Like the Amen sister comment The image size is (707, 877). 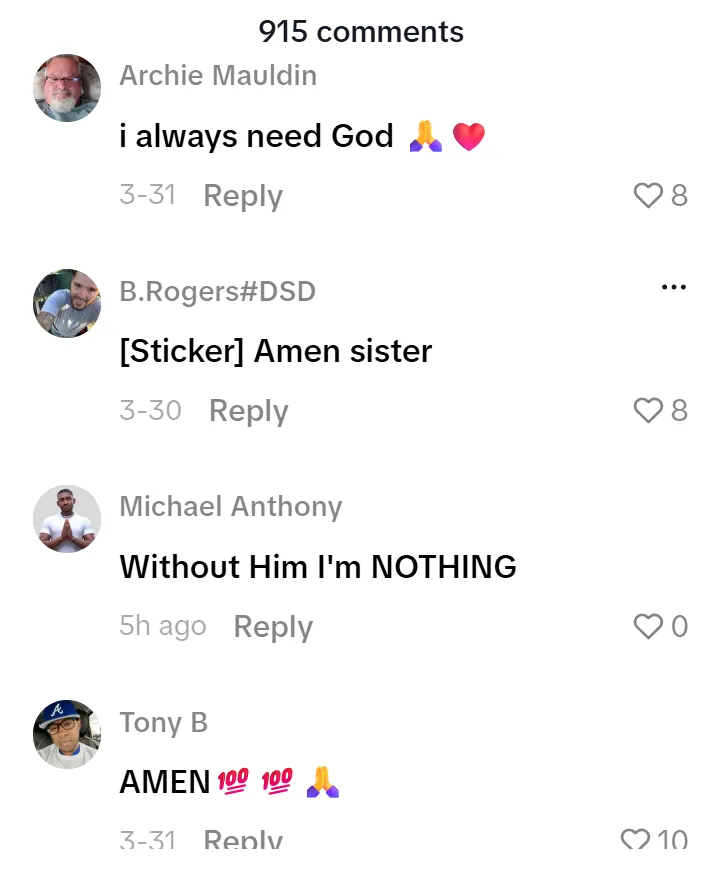(x=649, y=411)
